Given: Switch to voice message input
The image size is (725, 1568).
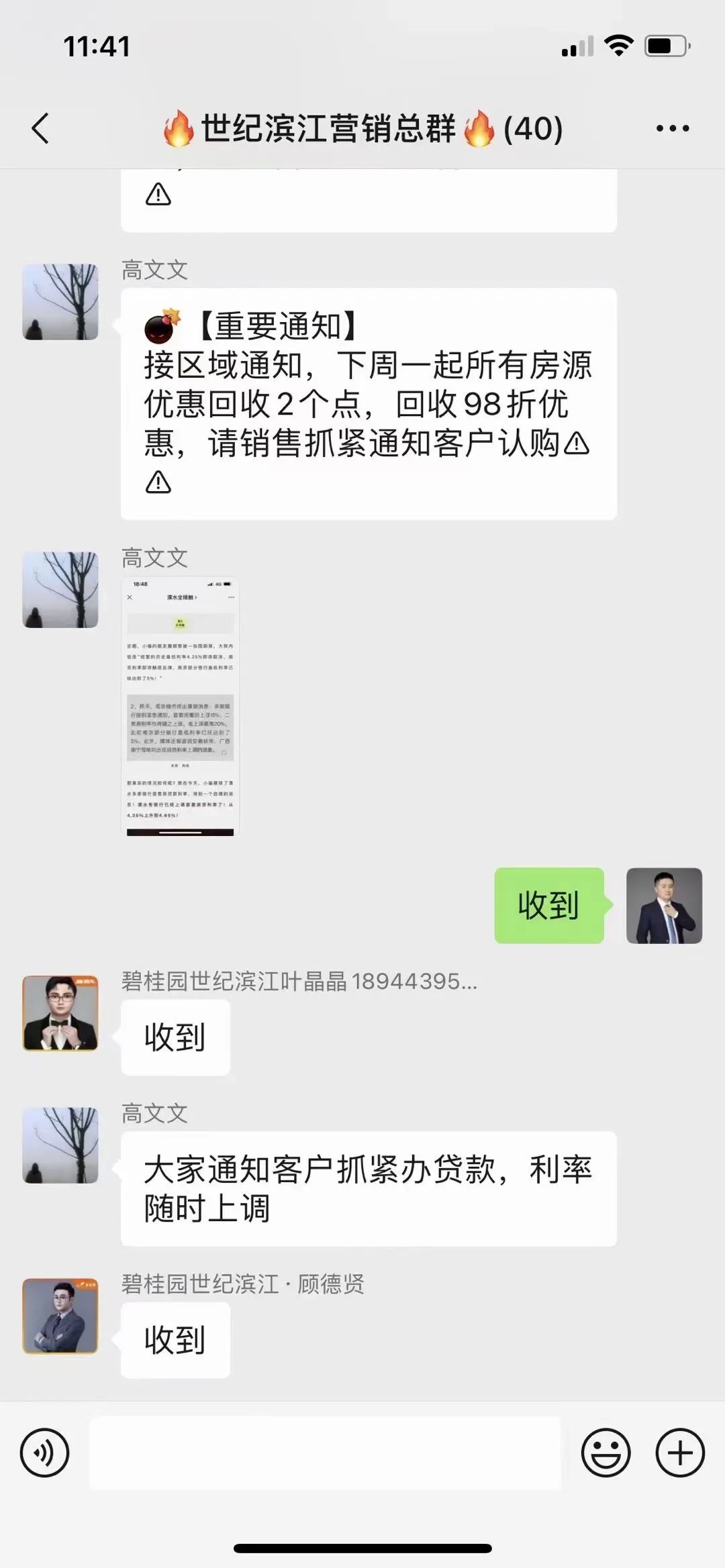Looking at the screenshot, I should 44,1453.
